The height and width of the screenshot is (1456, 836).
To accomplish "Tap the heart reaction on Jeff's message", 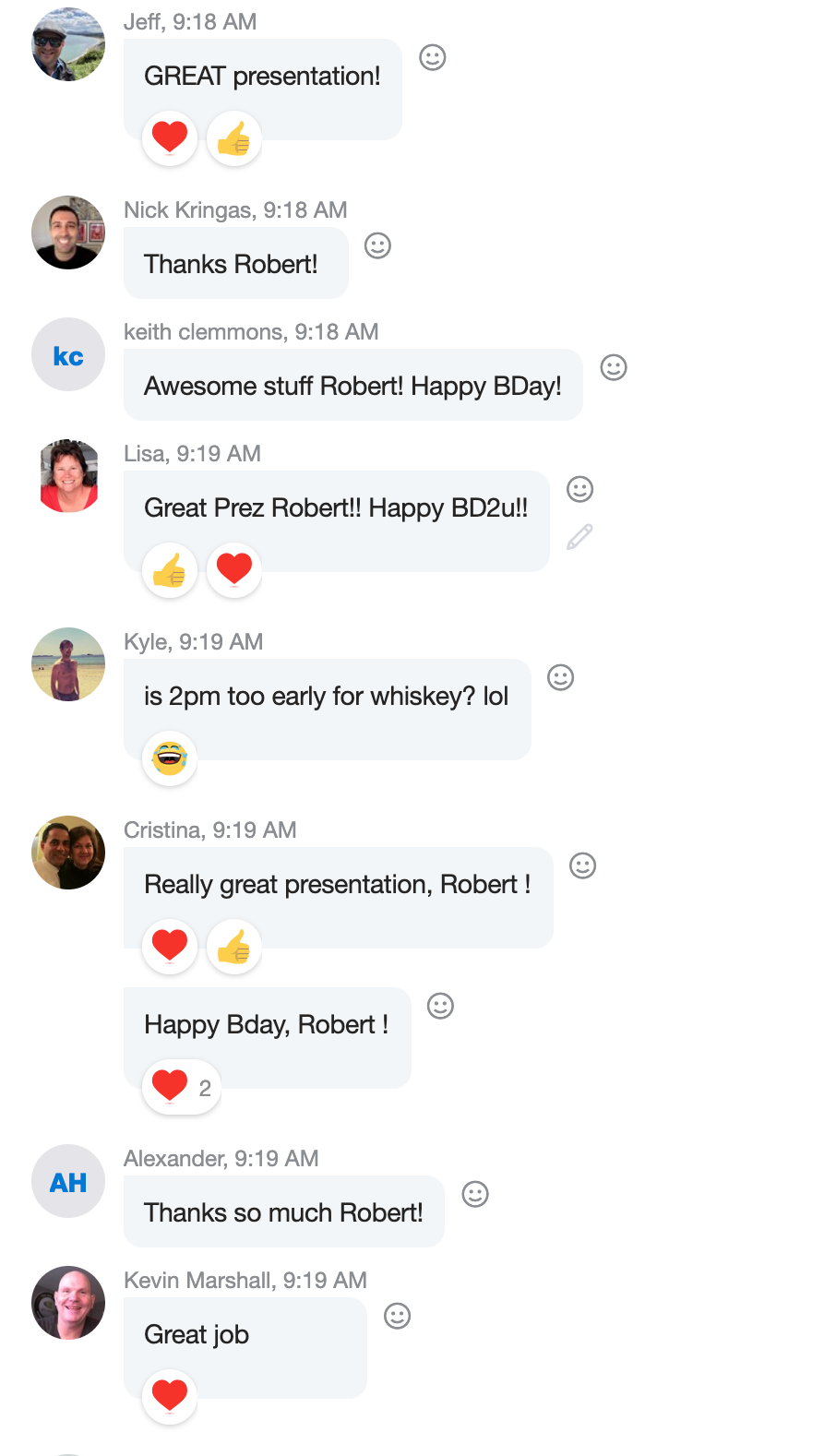I will tap(170, 138).
